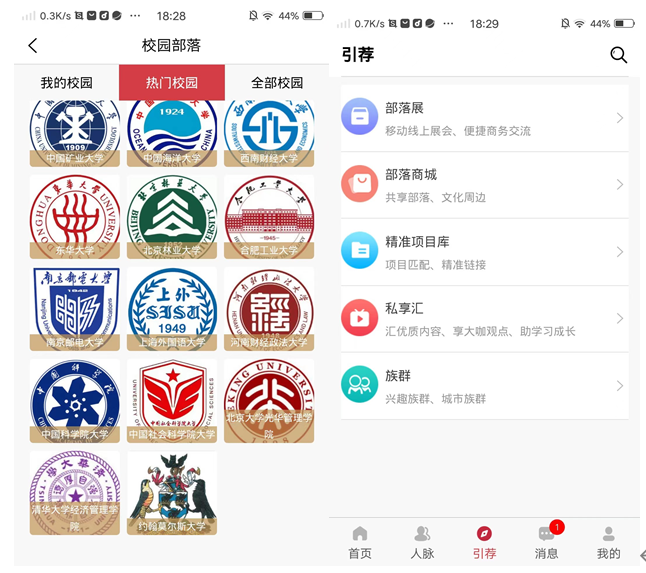
Task: Open the 部落展 row
Action: pyautogui.click(x=484, y=118)
